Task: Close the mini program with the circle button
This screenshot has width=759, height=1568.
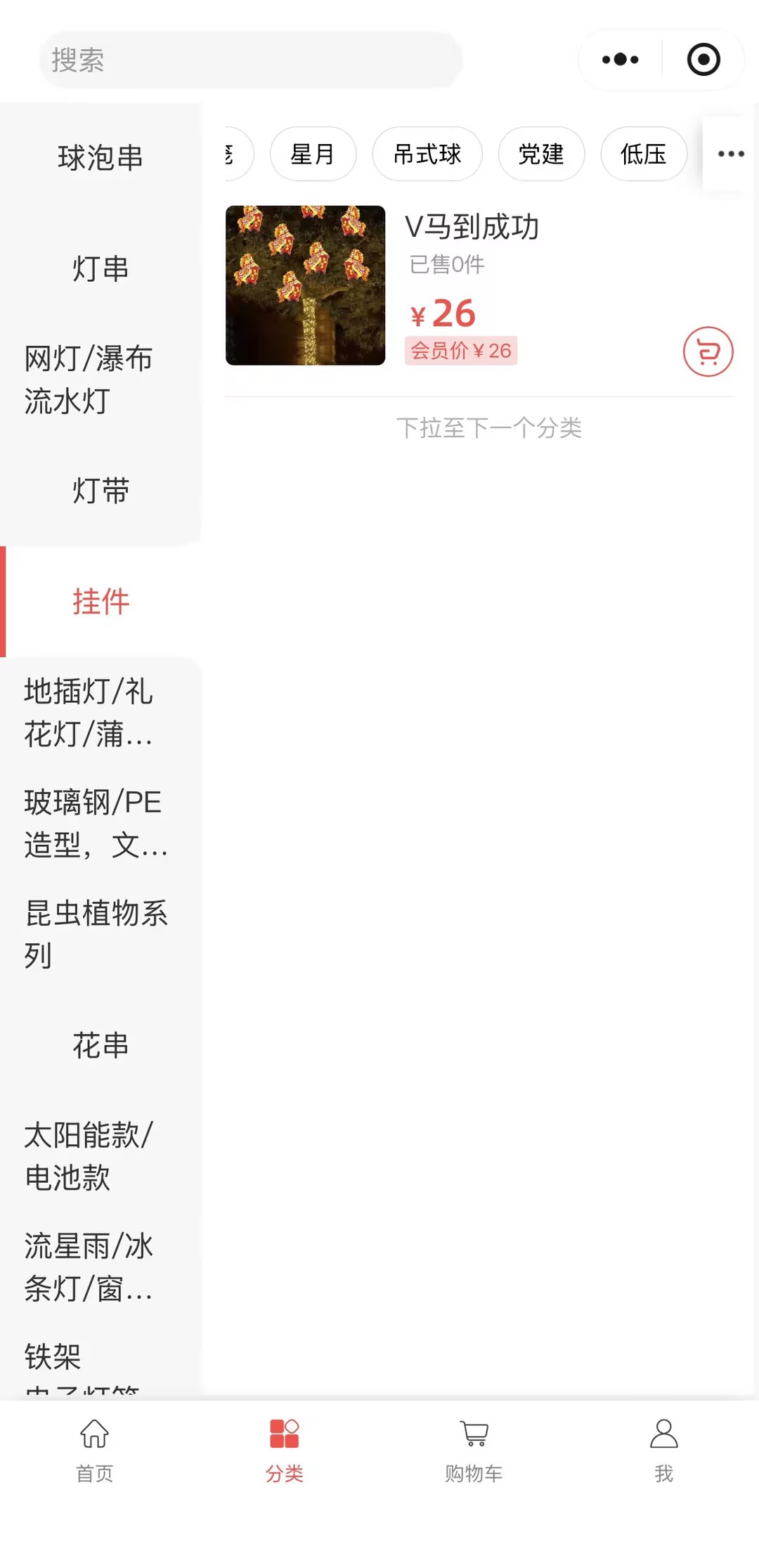Action: (703, 60)
